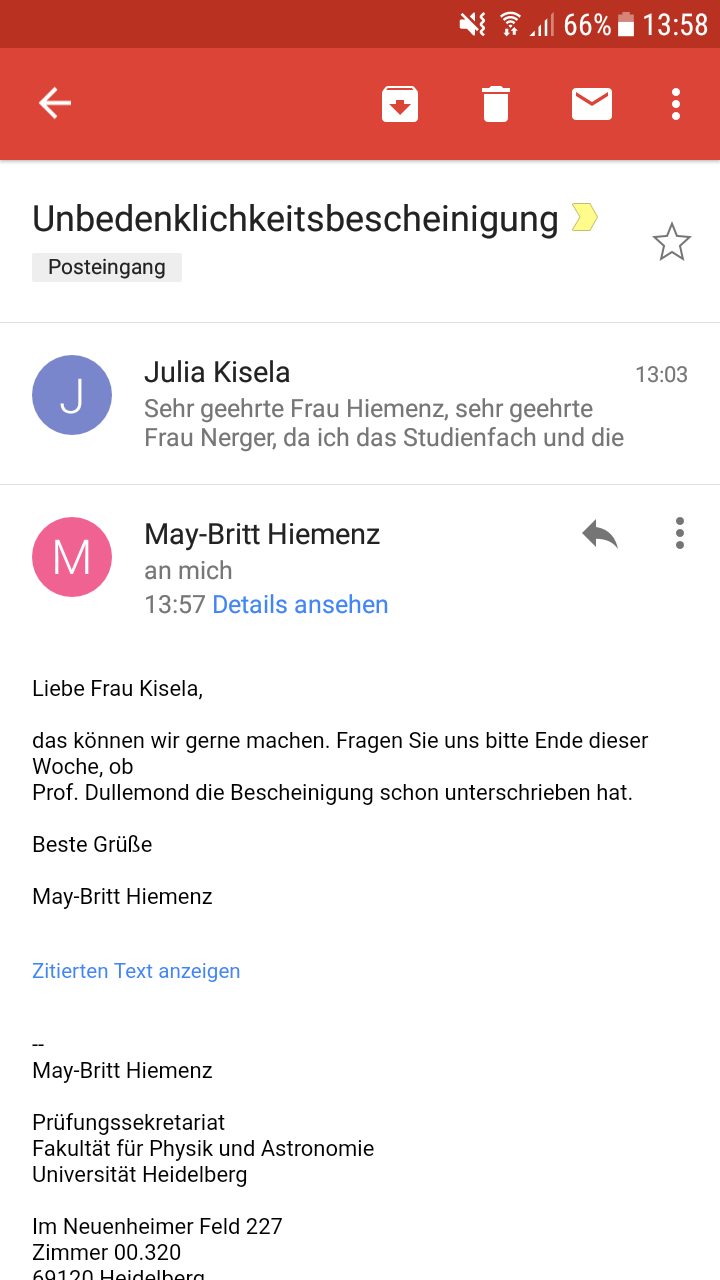
Task: Open the top bar overflow menu
Action: pos(677,104)
